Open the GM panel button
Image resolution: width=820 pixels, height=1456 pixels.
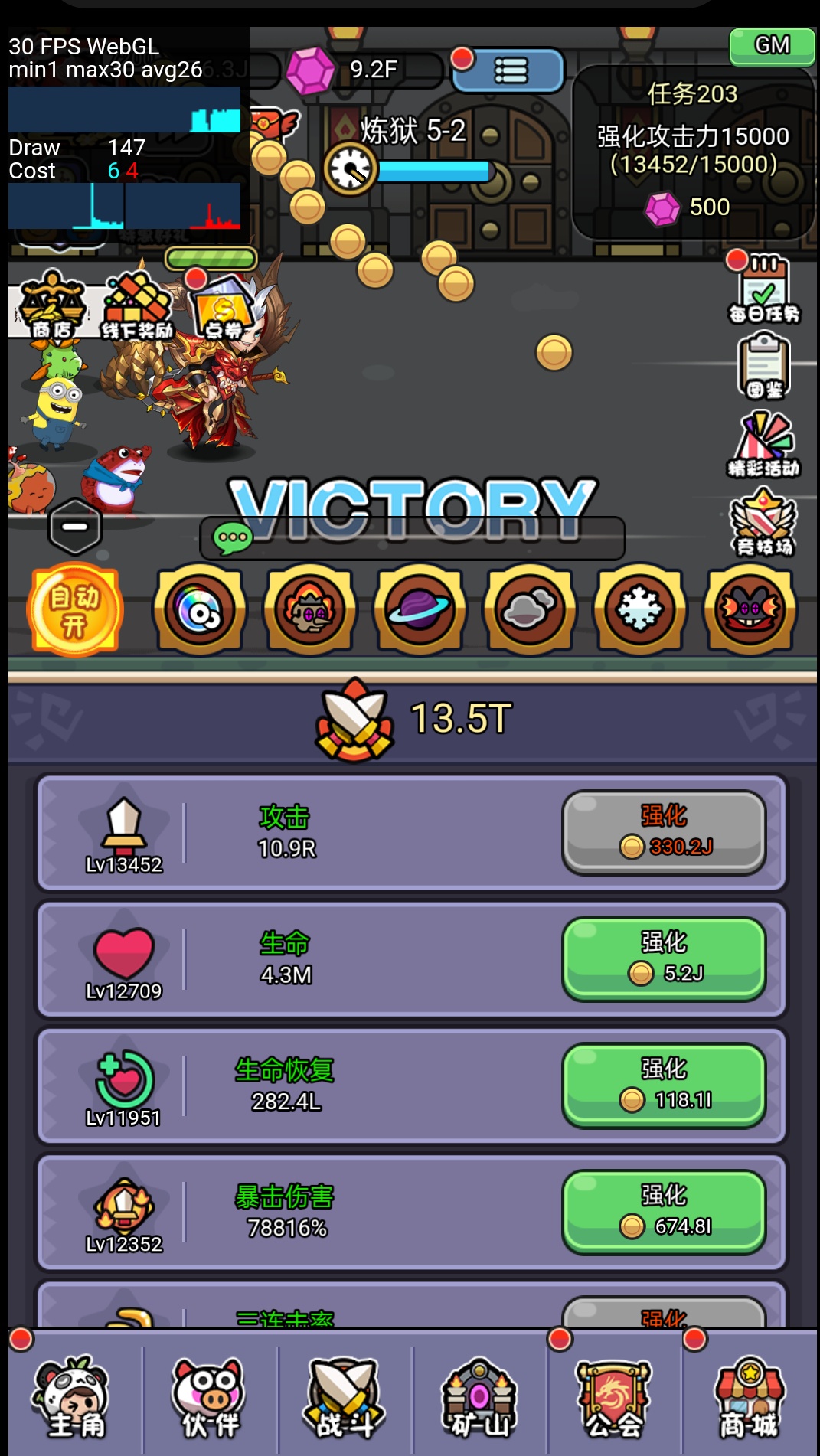pos(771,46)
